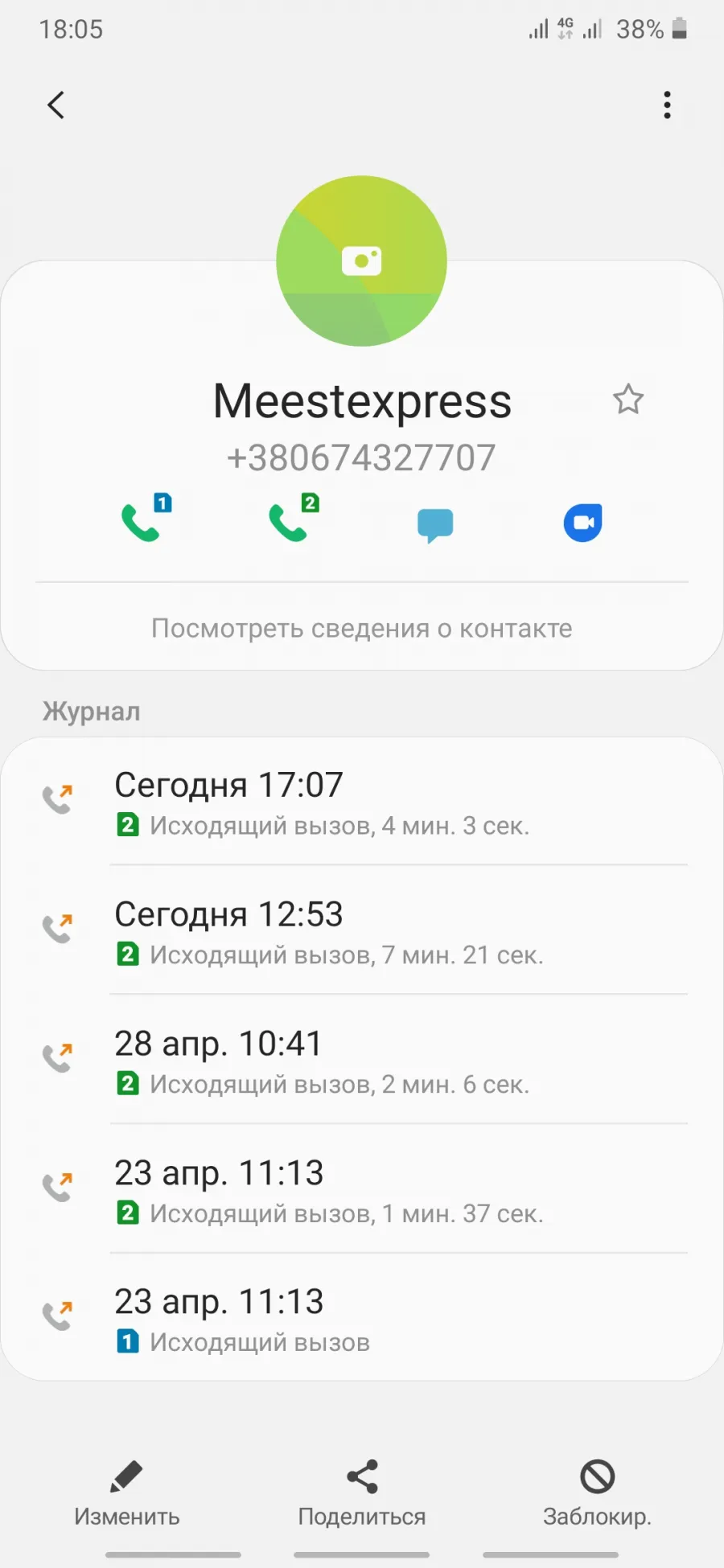Tap Поделиться to share the contact

(x=362, y=1494)
